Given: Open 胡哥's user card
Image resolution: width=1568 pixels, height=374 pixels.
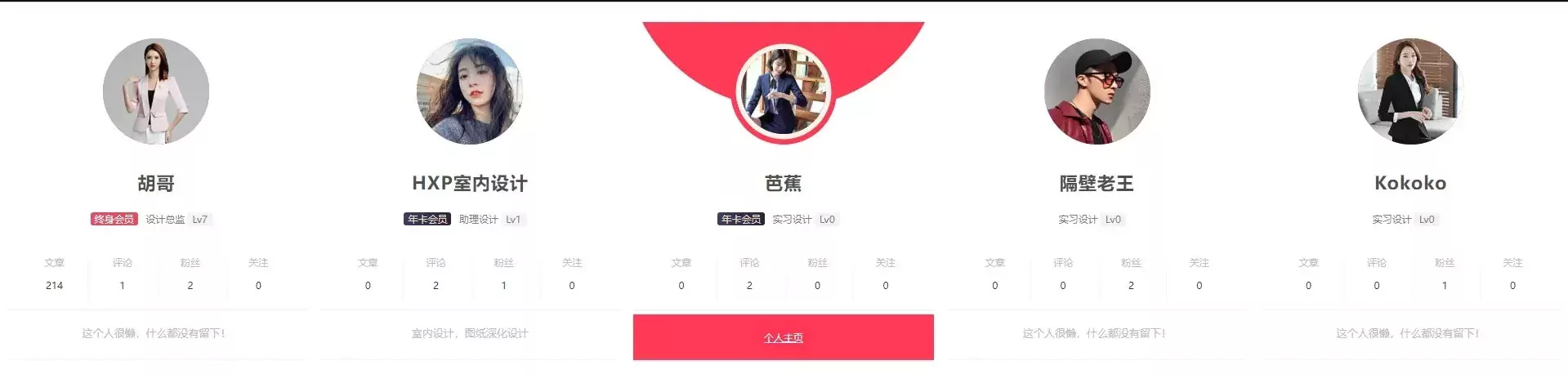Looking at the screenshot, I should coord(155,183).
